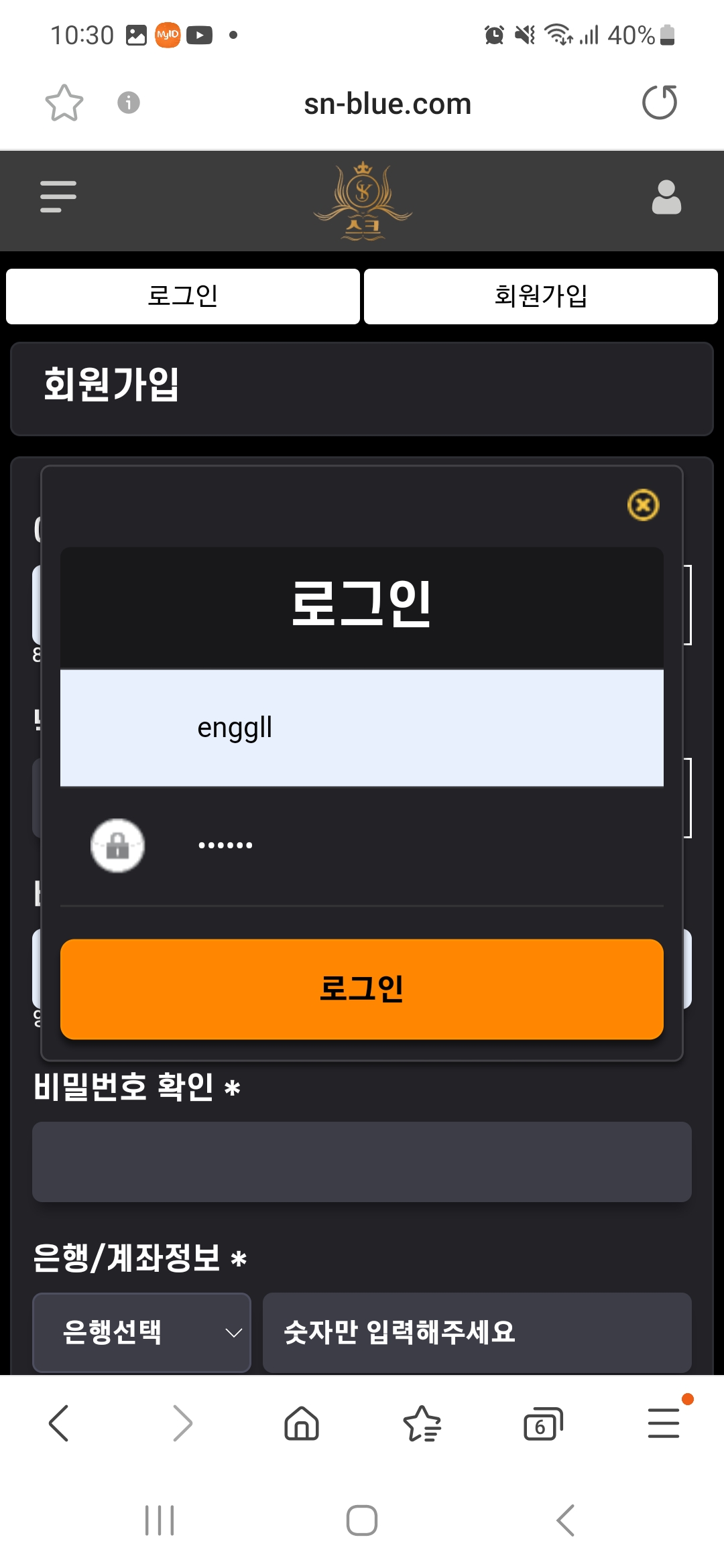Tap the 비밀번호 확인 input box
Image resolution: width=724 pixels, height=1568 pixels.
click(362, 1161)
